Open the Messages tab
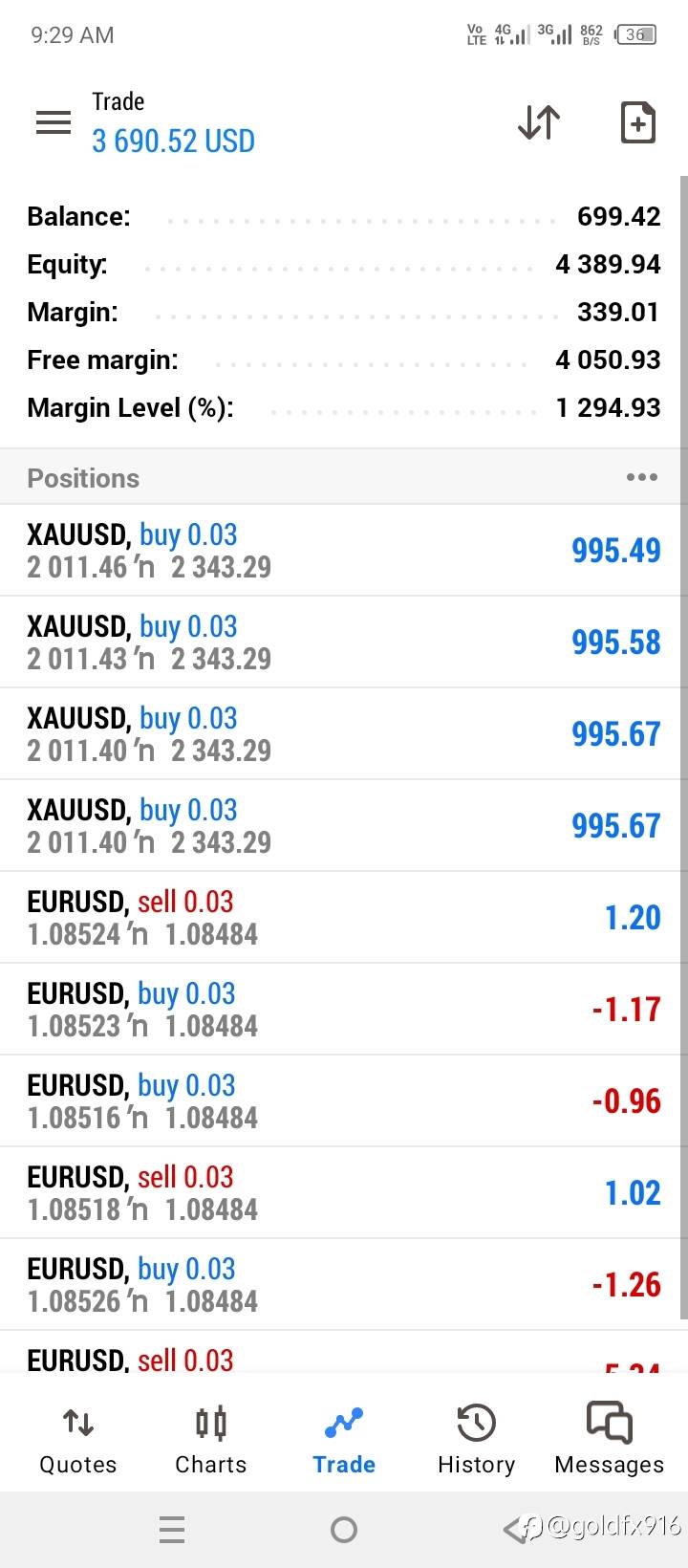This screenshot has width=688, height=1568. click(x=609, y=1441)
